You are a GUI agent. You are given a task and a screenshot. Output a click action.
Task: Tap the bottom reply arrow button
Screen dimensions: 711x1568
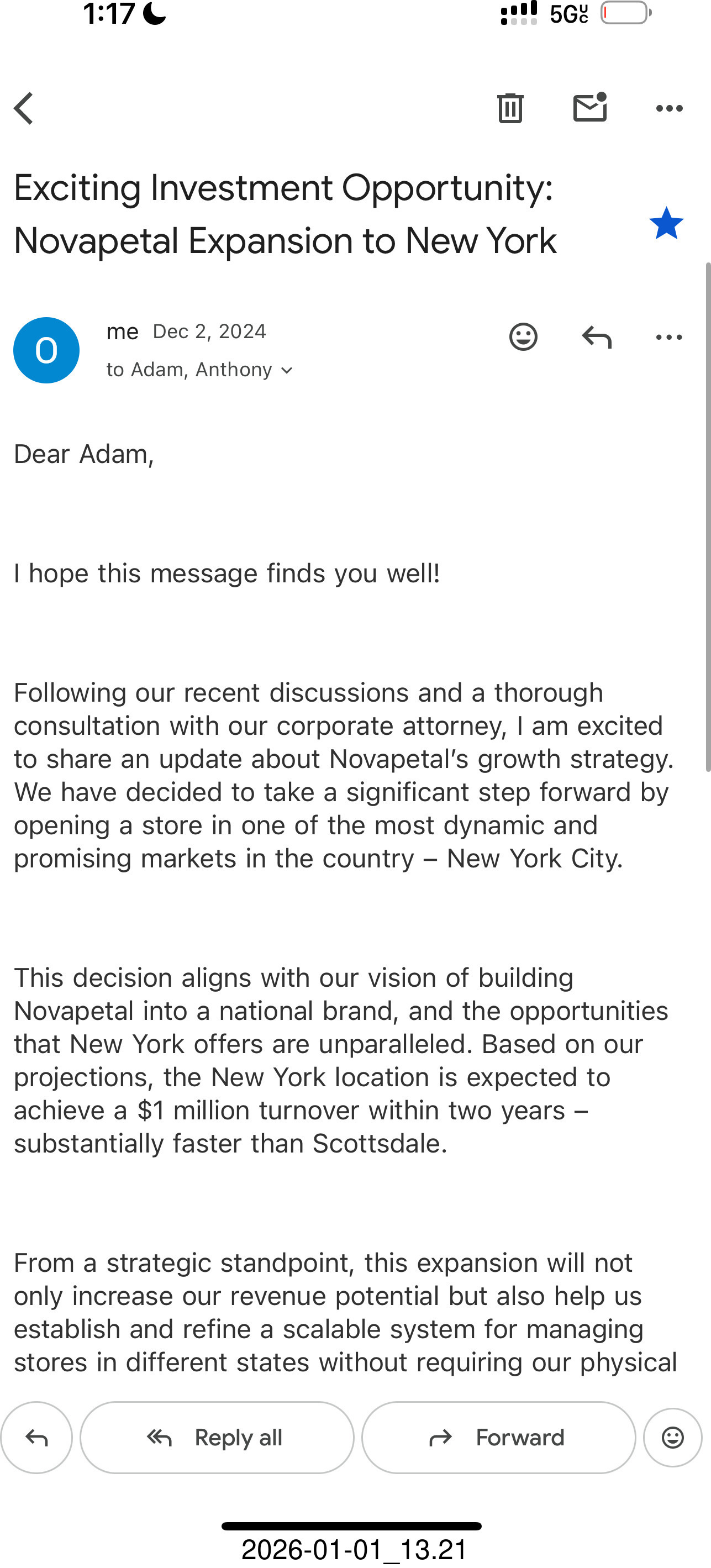coord(36,1437)
